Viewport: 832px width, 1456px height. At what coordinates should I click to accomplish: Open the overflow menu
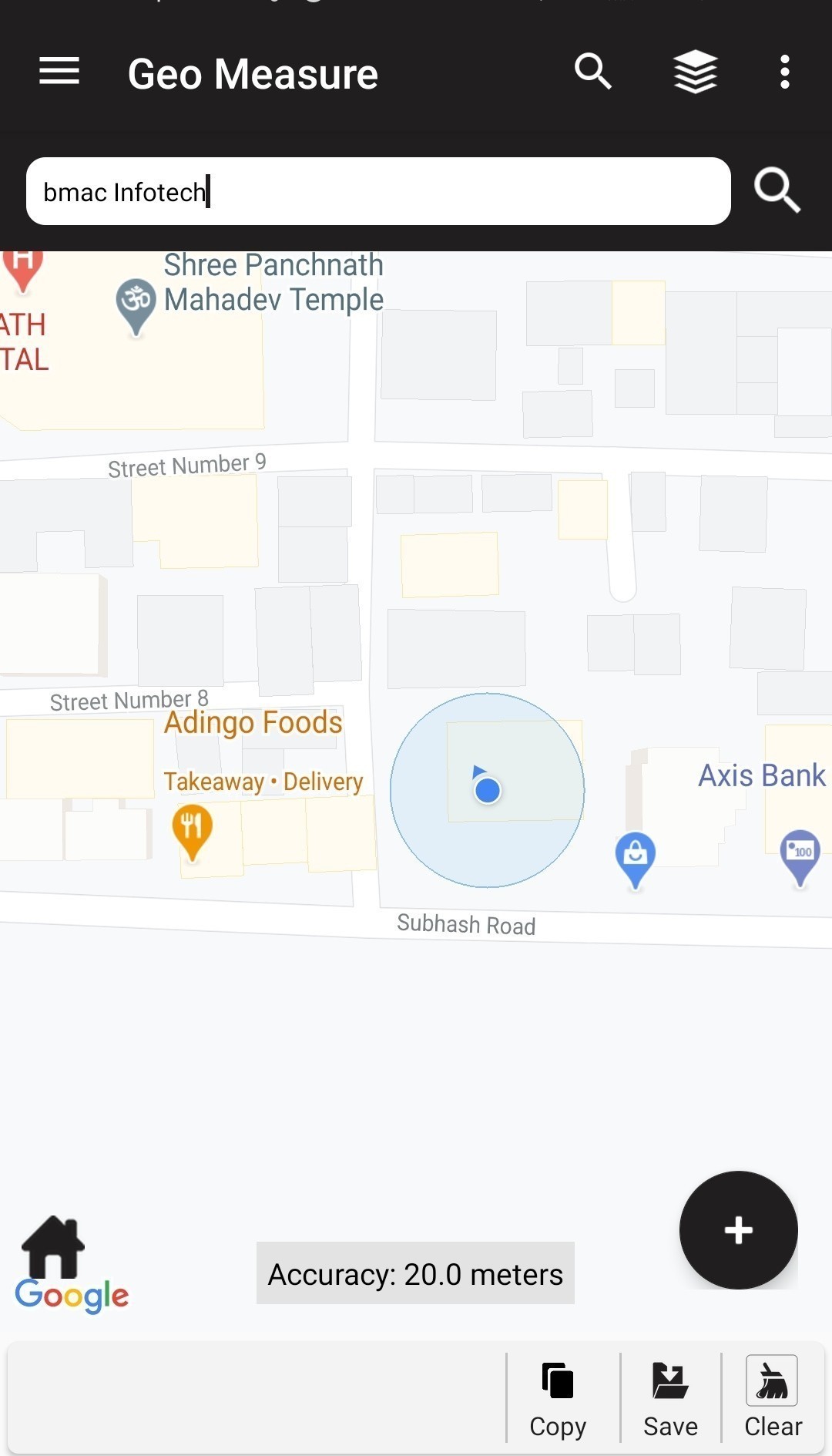pyautogui.click(x=784, y=72)
